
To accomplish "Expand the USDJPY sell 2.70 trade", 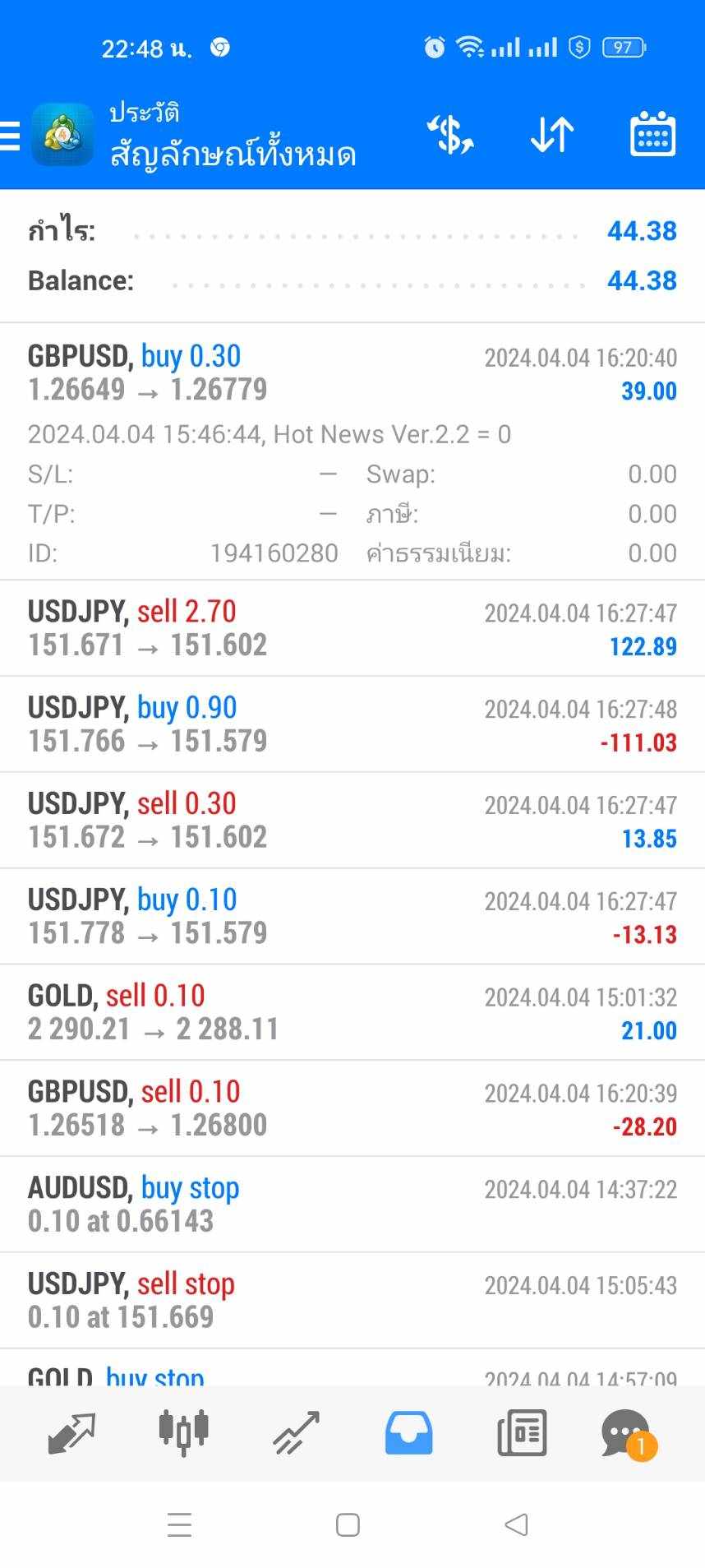I will pyautogui.click(x=352, y=628).
